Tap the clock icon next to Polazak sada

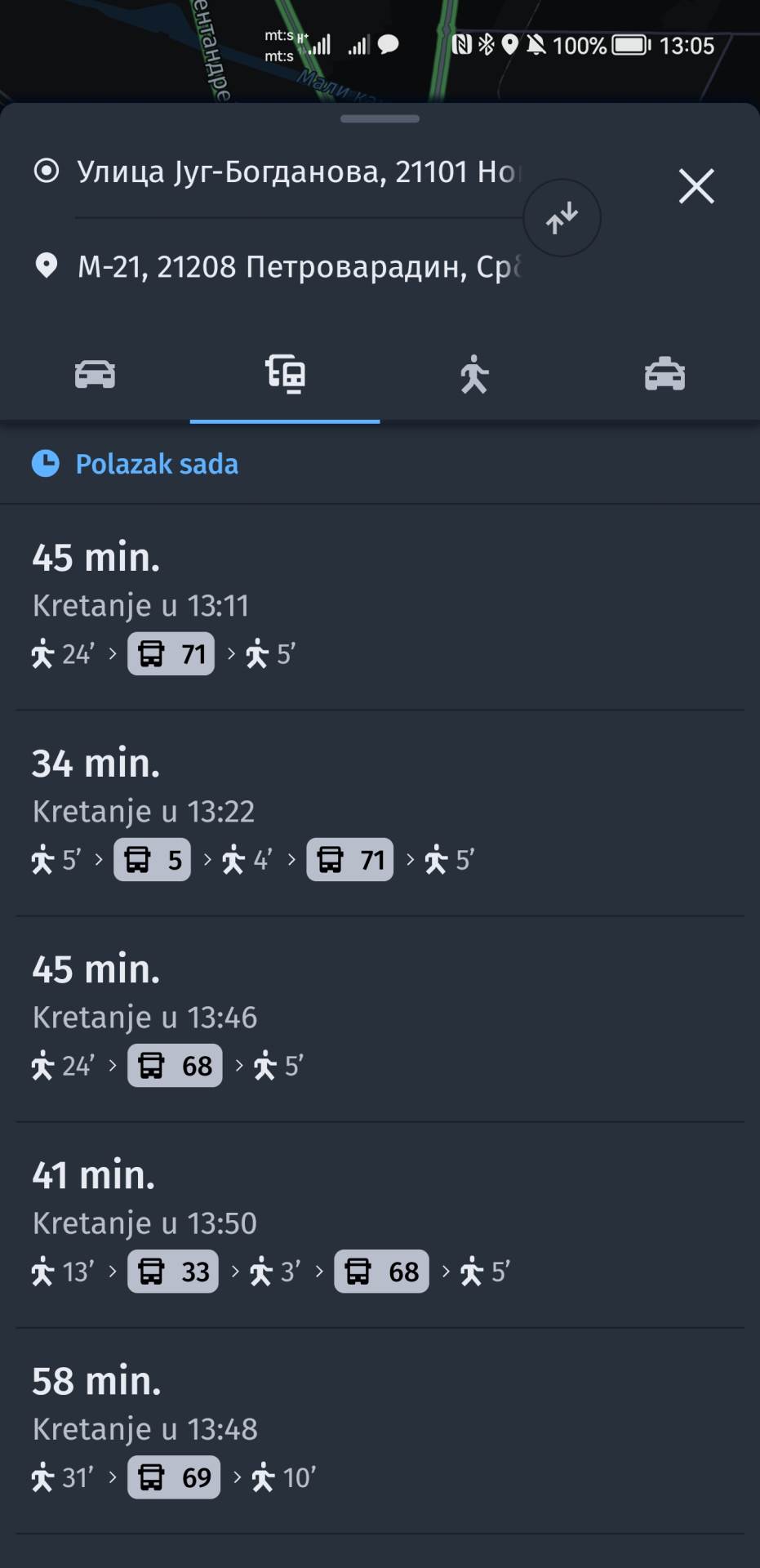coord(47,463)
